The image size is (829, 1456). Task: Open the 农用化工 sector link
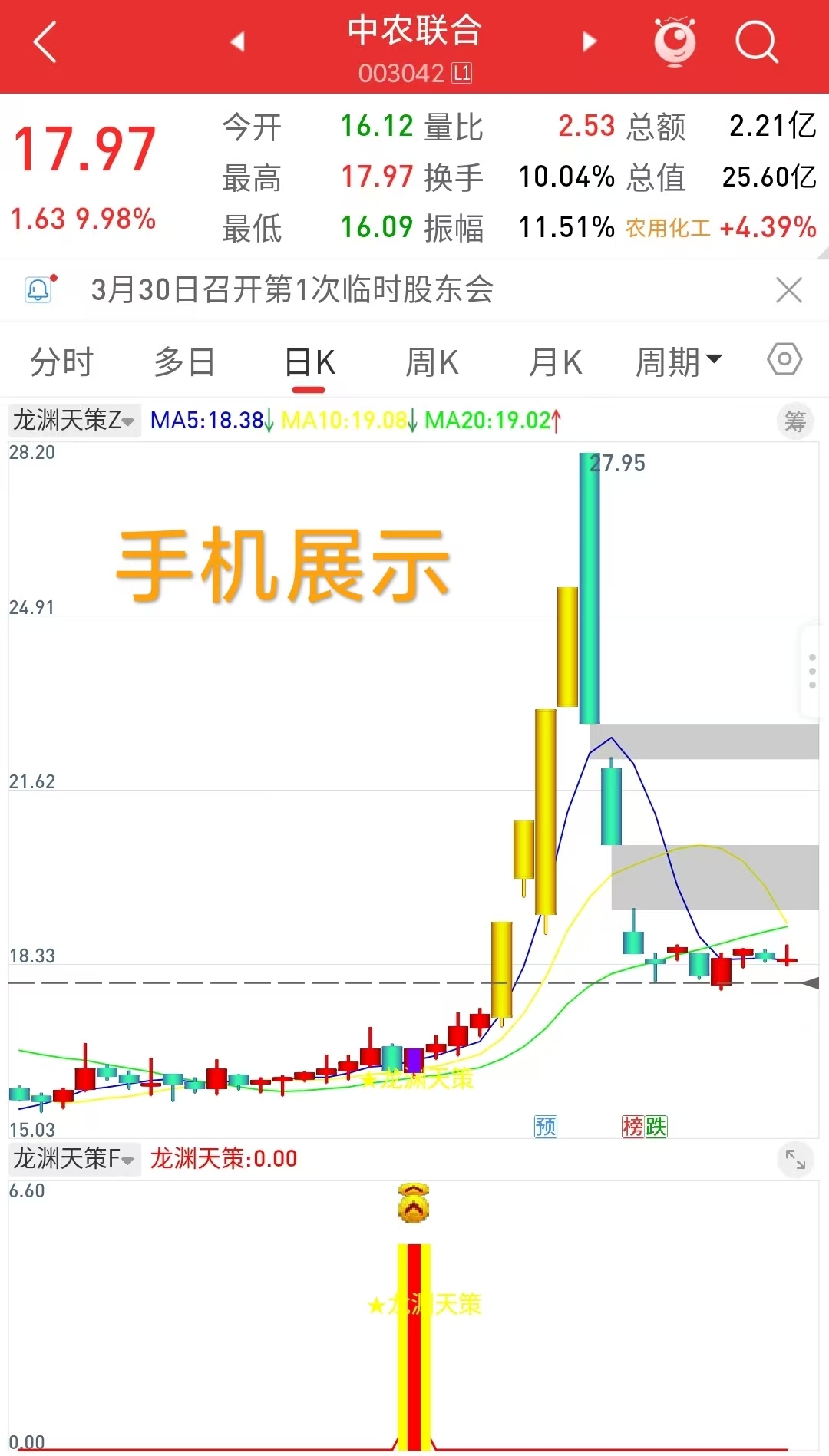(x=668, y=228)
